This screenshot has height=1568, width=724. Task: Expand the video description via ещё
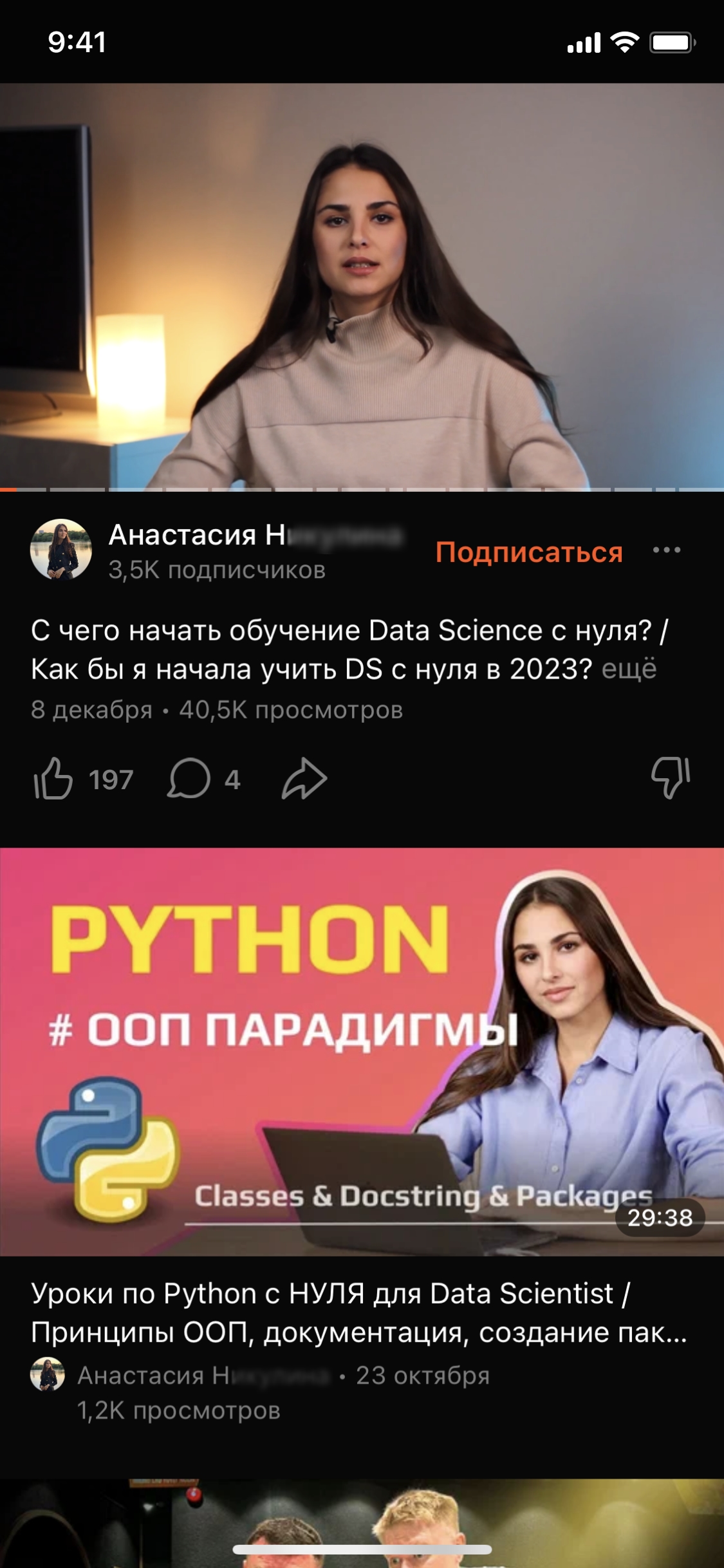(629, 669)
